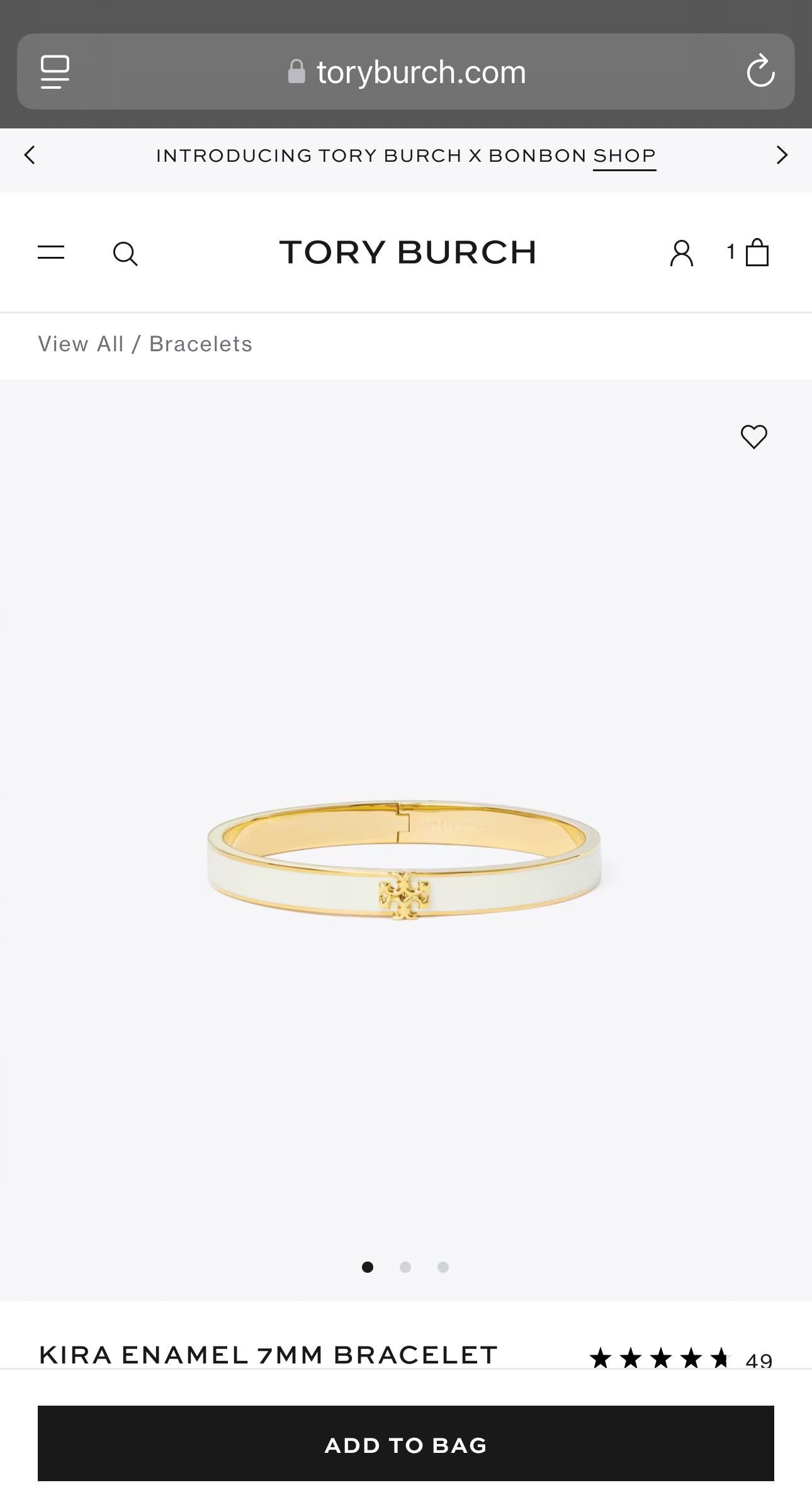
Task: Open the tab overview icon in Safari
Action: click(55, 71)
